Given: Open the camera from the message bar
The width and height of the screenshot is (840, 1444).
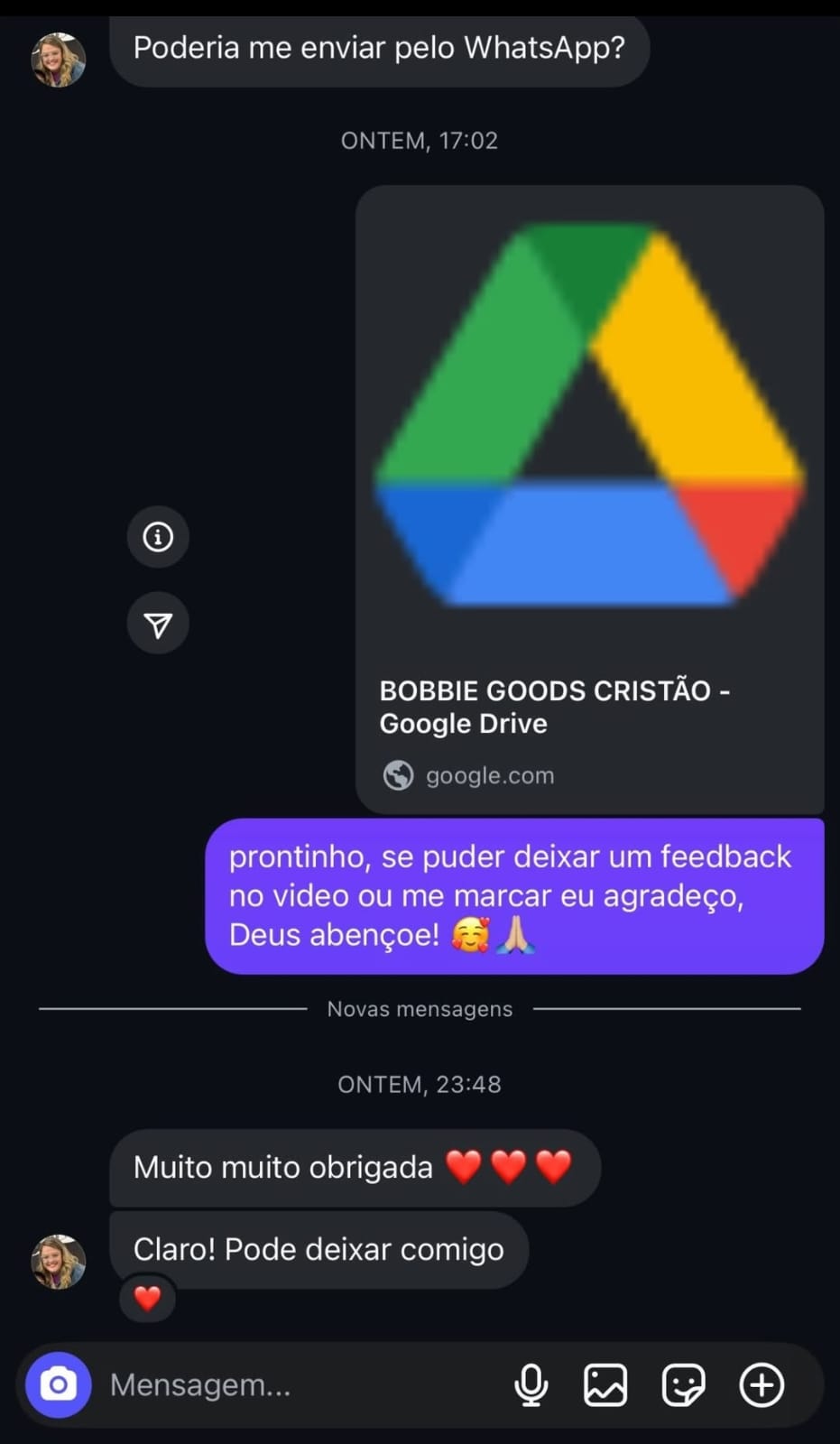Looking at the screenshot, I should click(x=59, y=1384).
